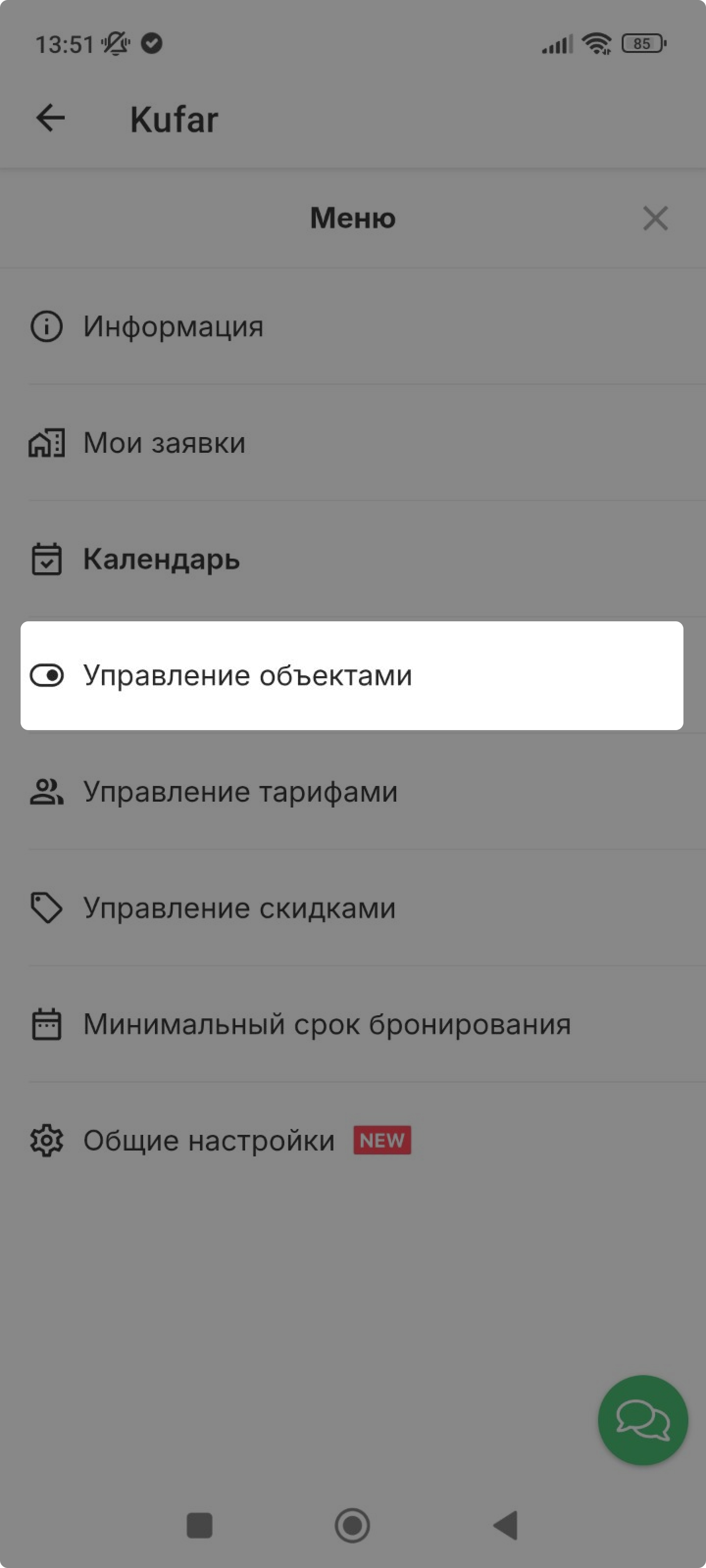Open Управление скидками
This screenshot has width=706, height=1568.
point(353,907)
